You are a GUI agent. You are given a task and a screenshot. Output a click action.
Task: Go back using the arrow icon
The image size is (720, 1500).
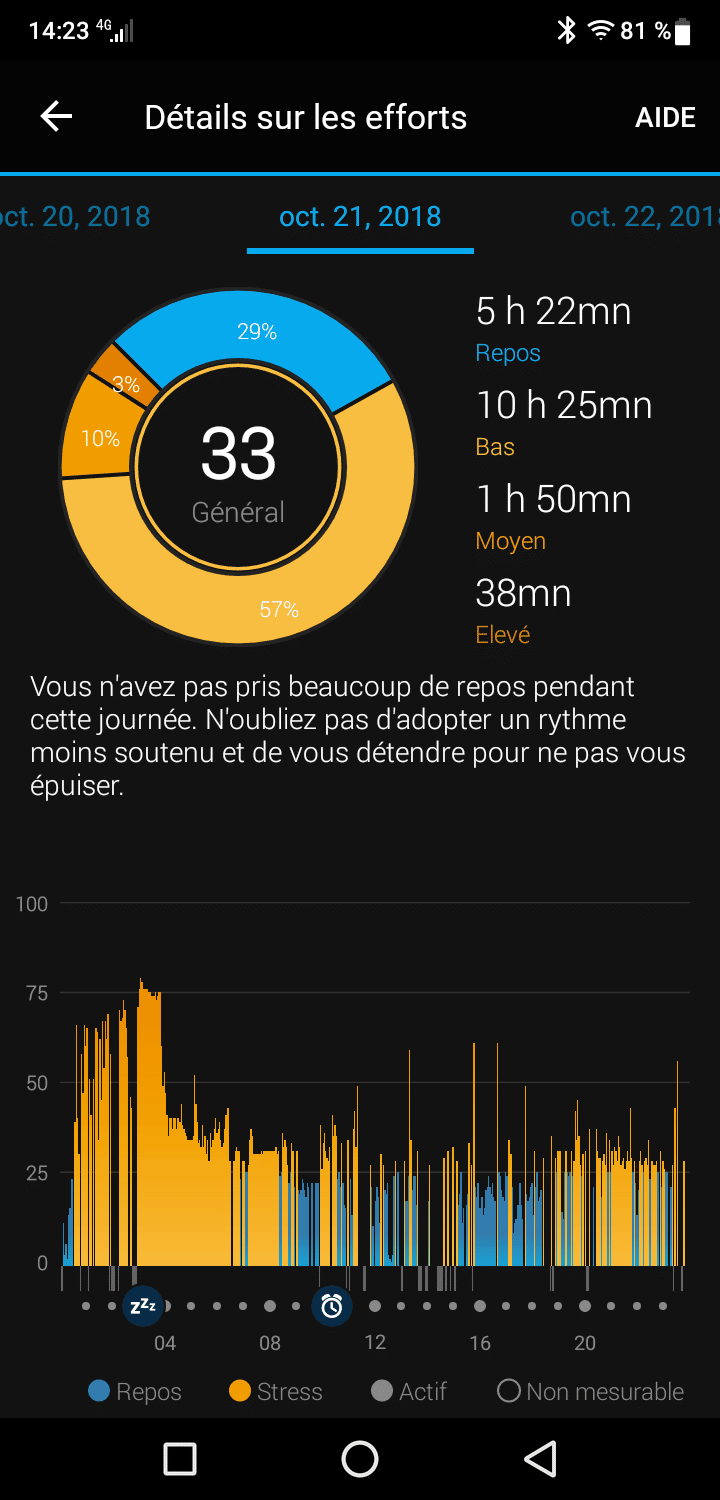point(56,117)
